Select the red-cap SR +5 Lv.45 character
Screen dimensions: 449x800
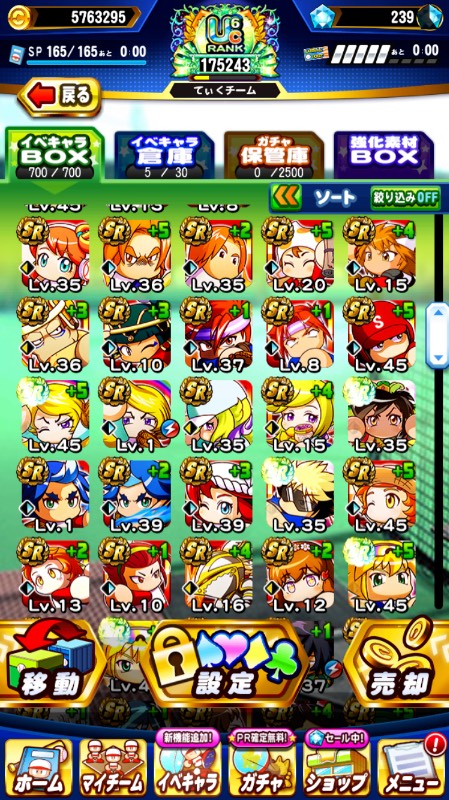coord(382,335)
